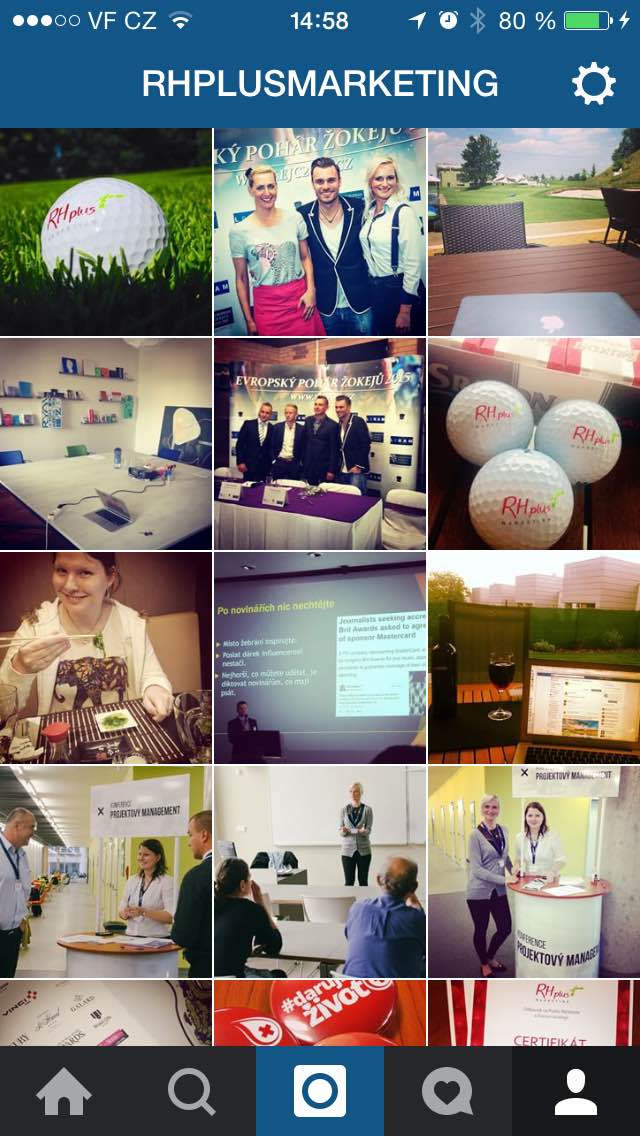This screenshot has width=640, height=1136.
Task: View two women at Projektový Management stand
Action: click(534, 871)
